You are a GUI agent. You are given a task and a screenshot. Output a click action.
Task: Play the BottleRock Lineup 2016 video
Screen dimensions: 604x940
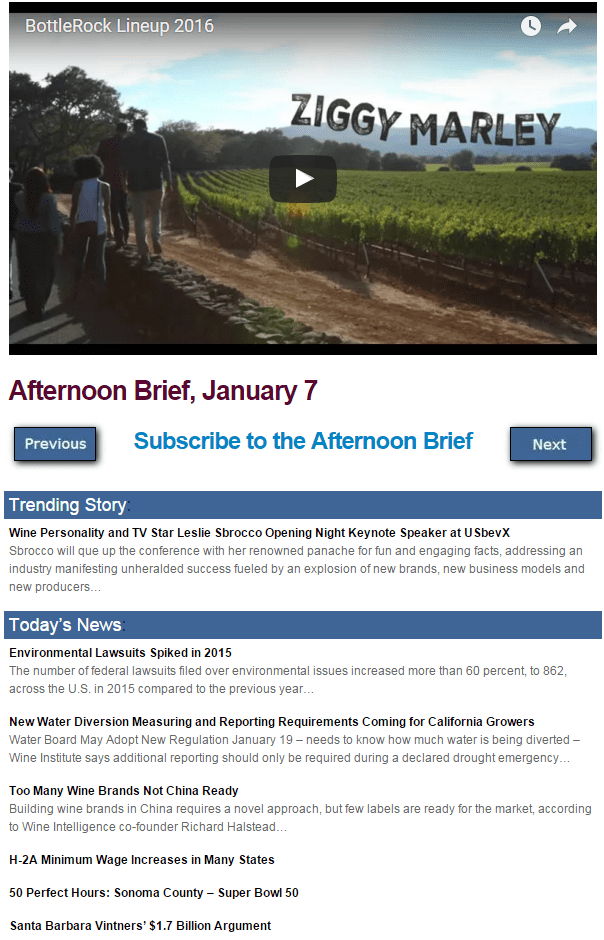302,179
